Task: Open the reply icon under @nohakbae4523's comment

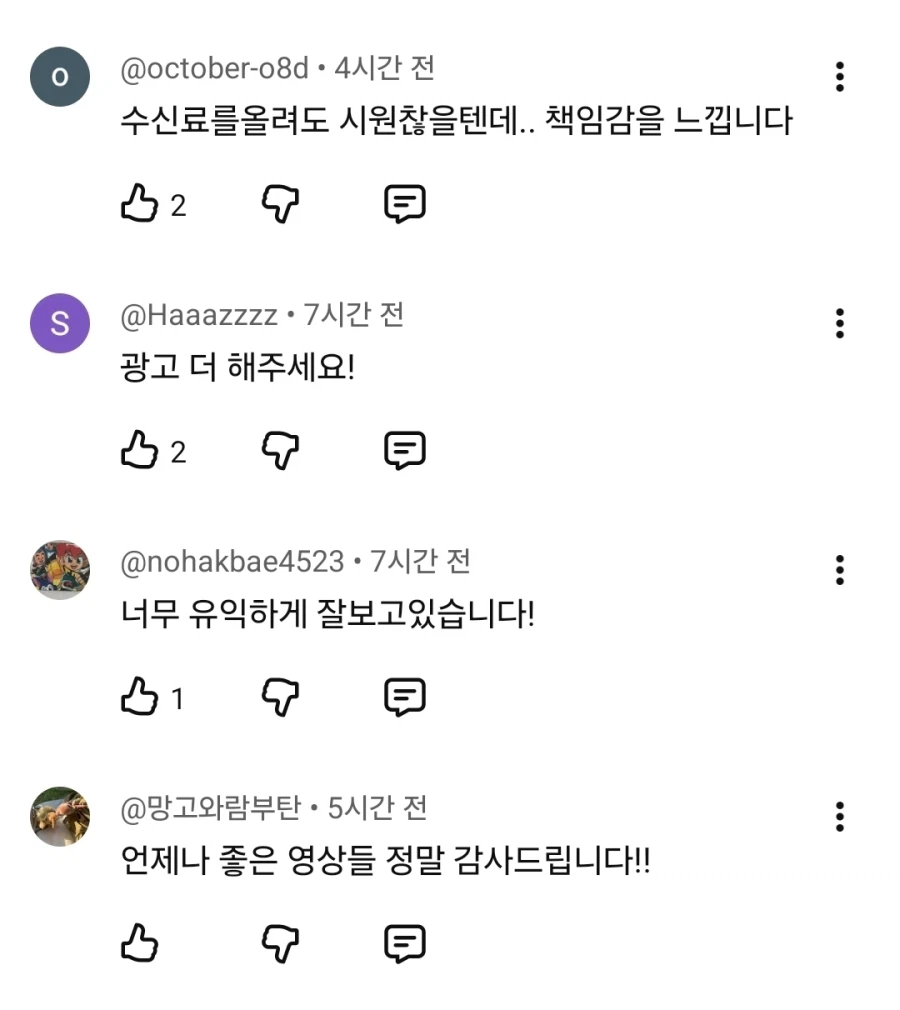Action: coord(405,696)
